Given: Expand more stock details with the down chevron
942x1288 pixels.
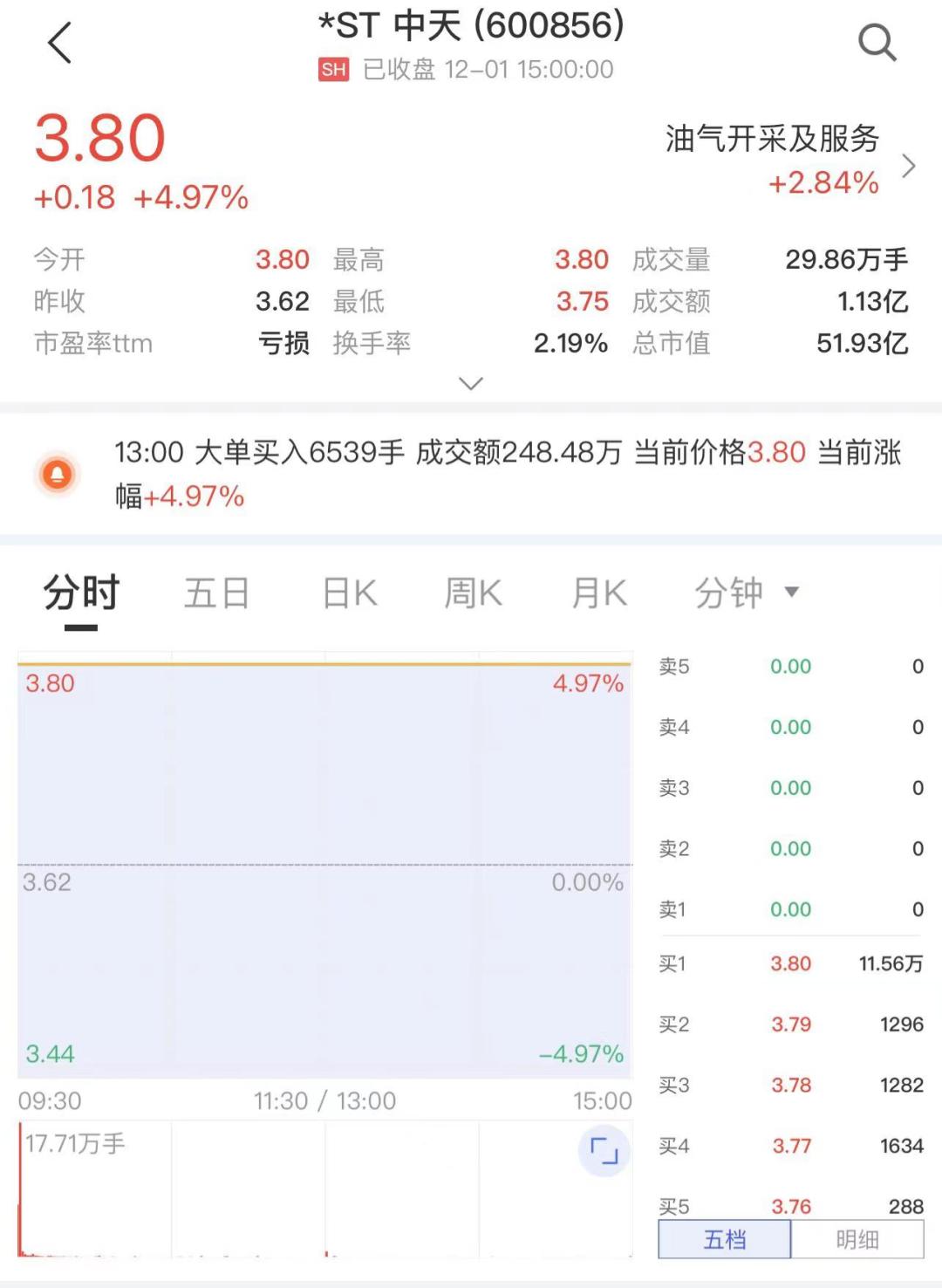Looking at the screenshot, I should pos(471,384).
